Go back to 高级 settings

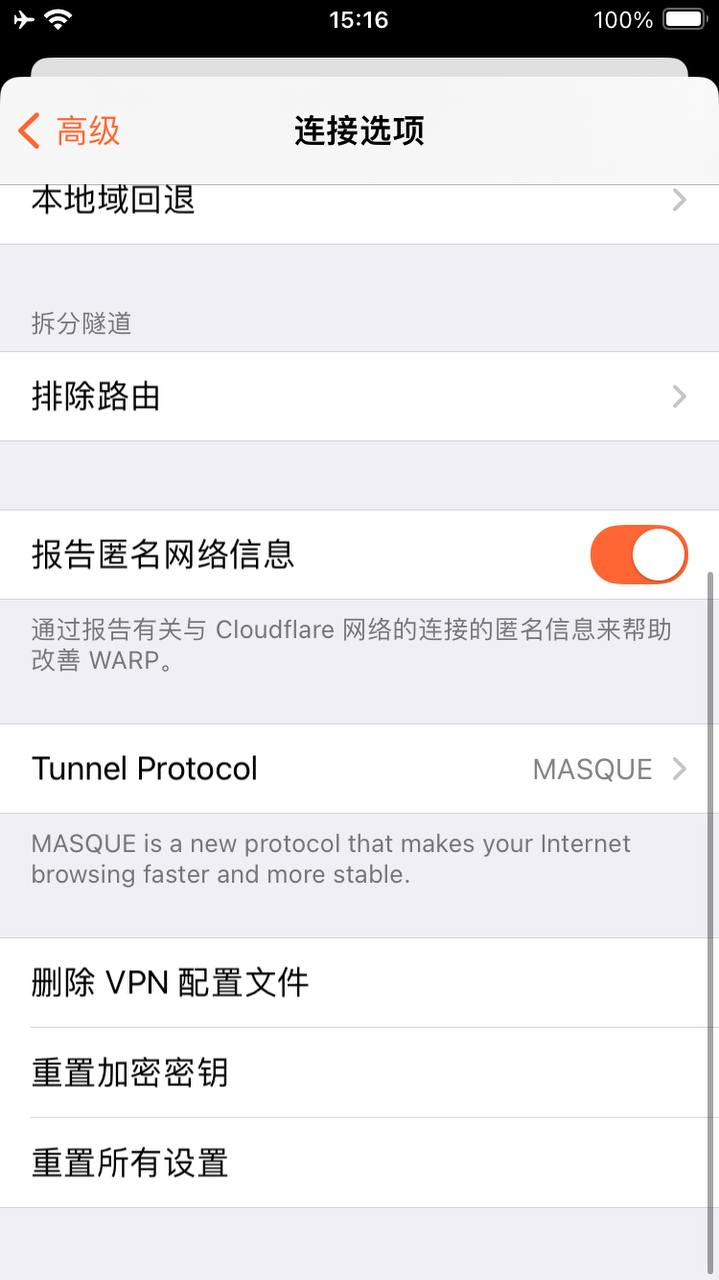(x=70, y=131)
